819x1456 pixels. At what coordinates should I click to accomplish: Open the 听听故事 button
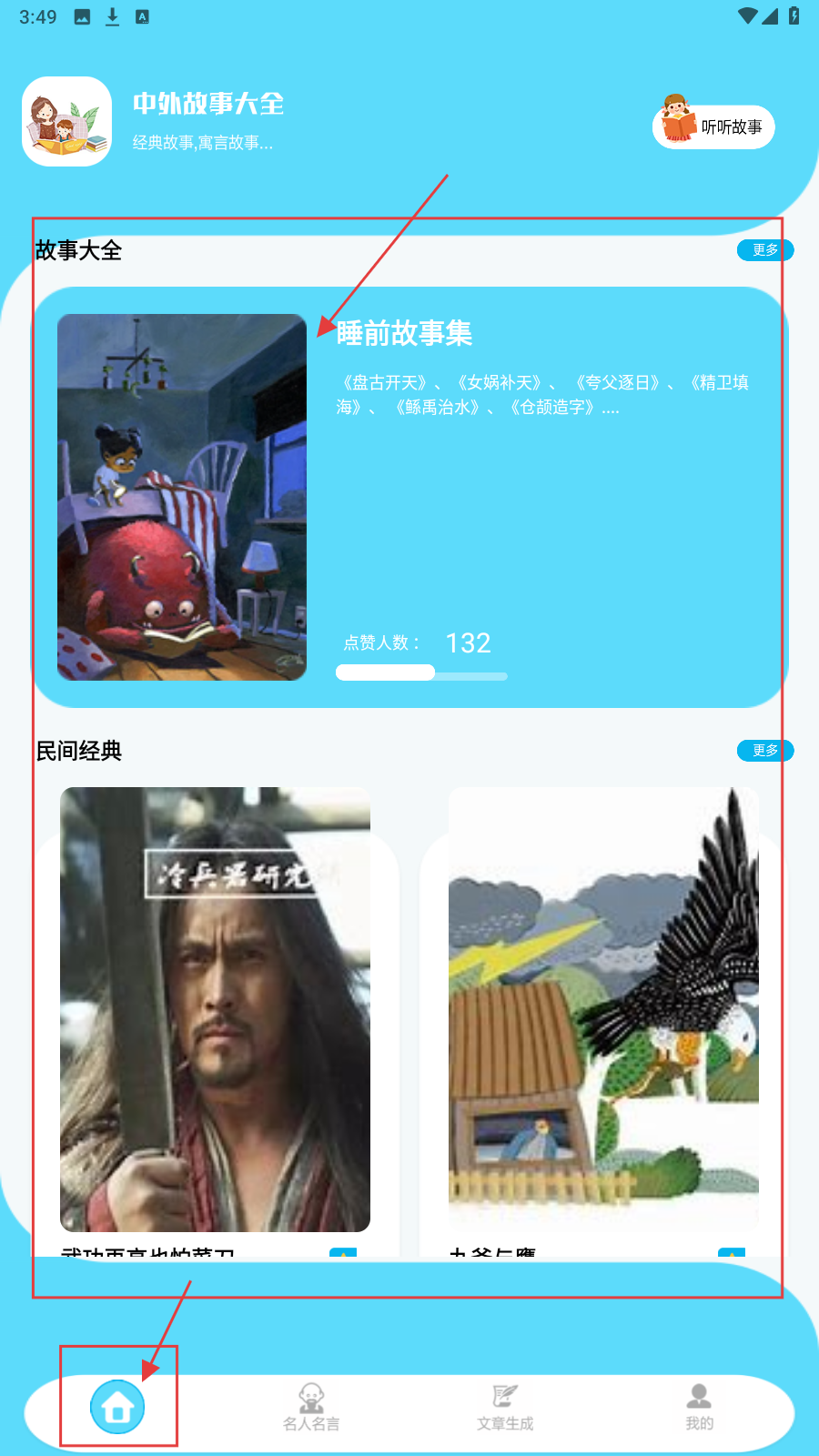pyautogui.click(x=713, y=126)
